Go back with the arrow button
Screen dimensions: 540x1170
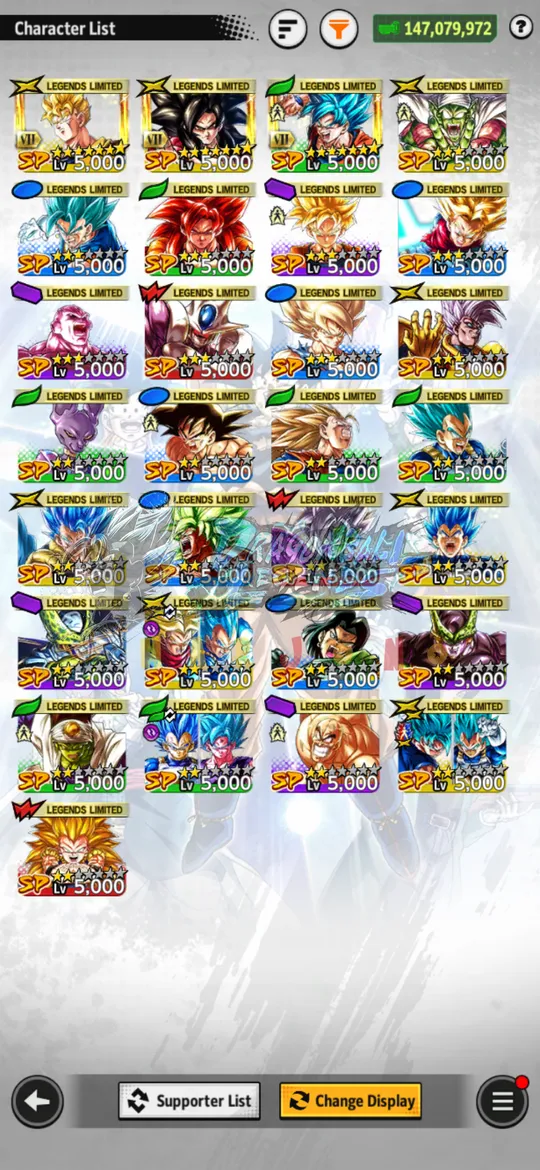pyautogui.click(x=37, y=1101)
